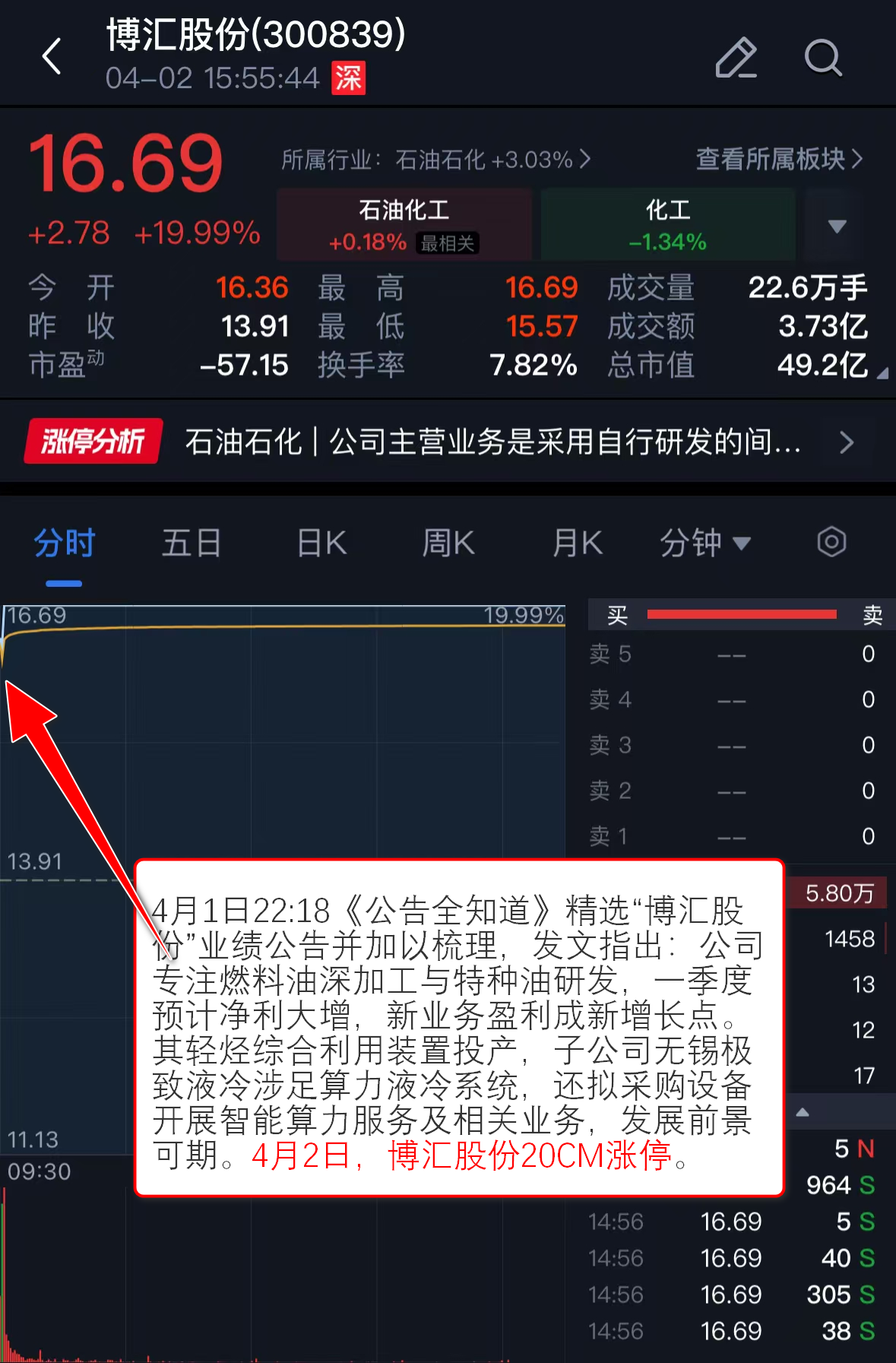This screenshot has height=1363, width=896.
Task: Select the 石油化工 sector chip
Action: [404, 225]
